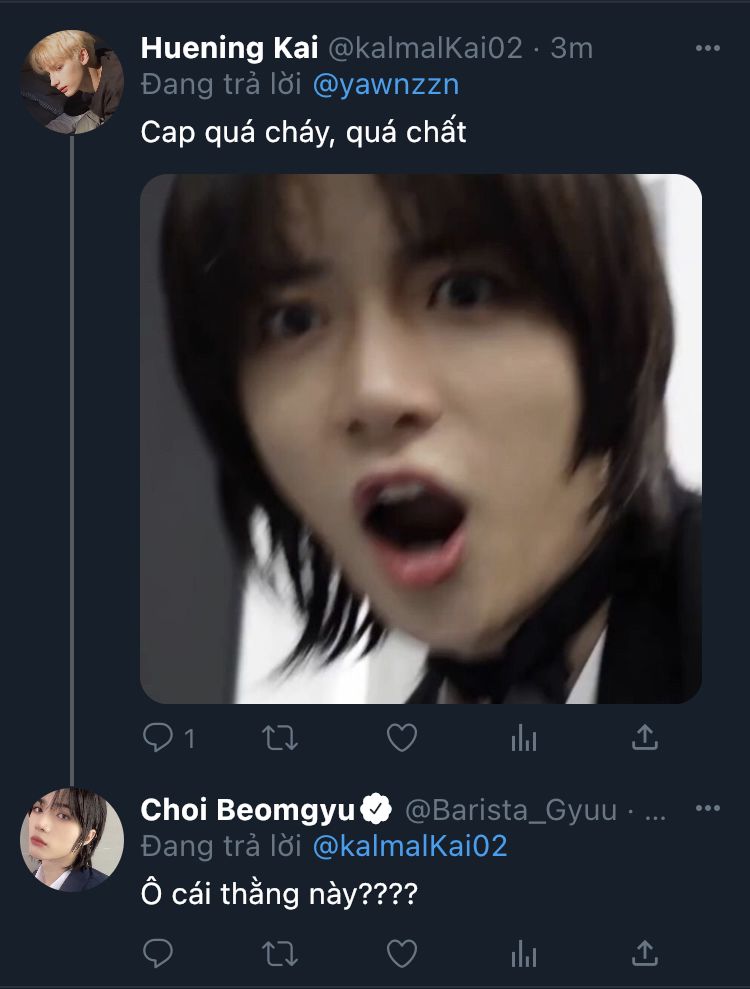
Task: Reply to Choi Beomgyu's tweet
Action: (158, 953)
